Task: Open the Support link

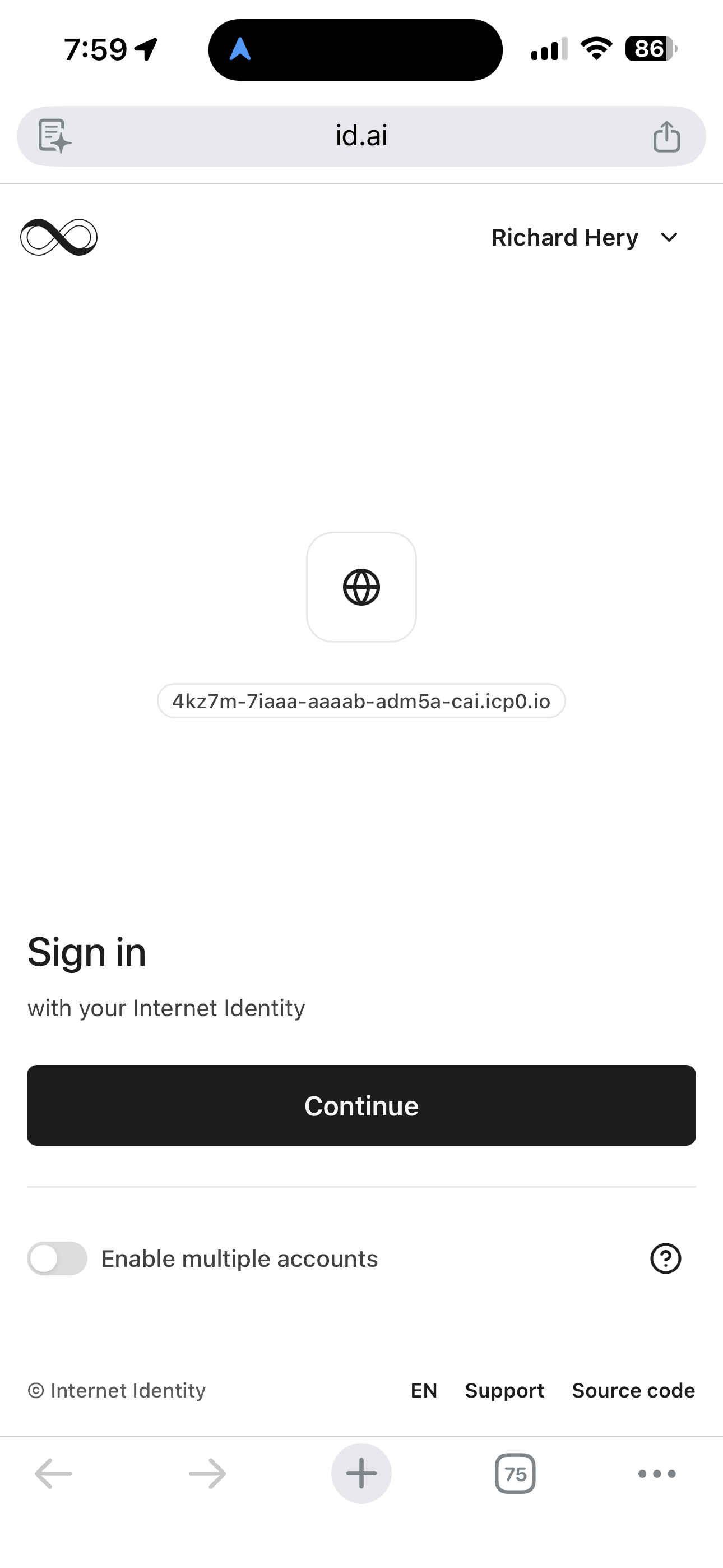Action: coord(504,1391)
